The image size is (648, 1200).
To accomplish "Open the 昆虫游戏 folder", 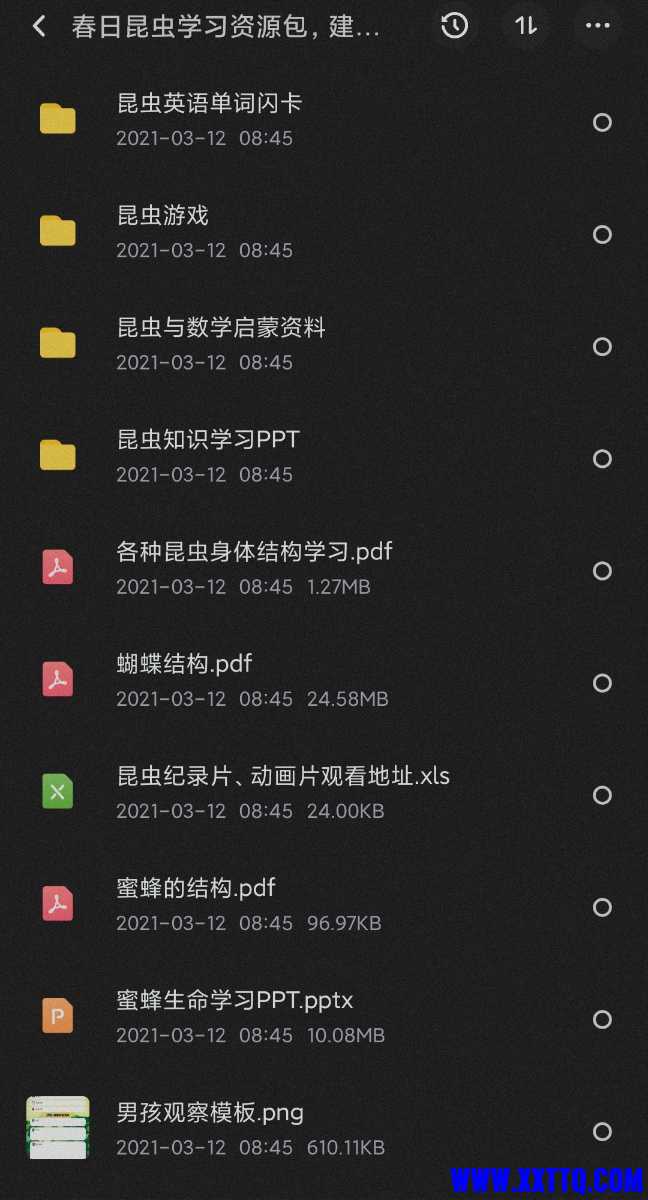I will (163, 215).
